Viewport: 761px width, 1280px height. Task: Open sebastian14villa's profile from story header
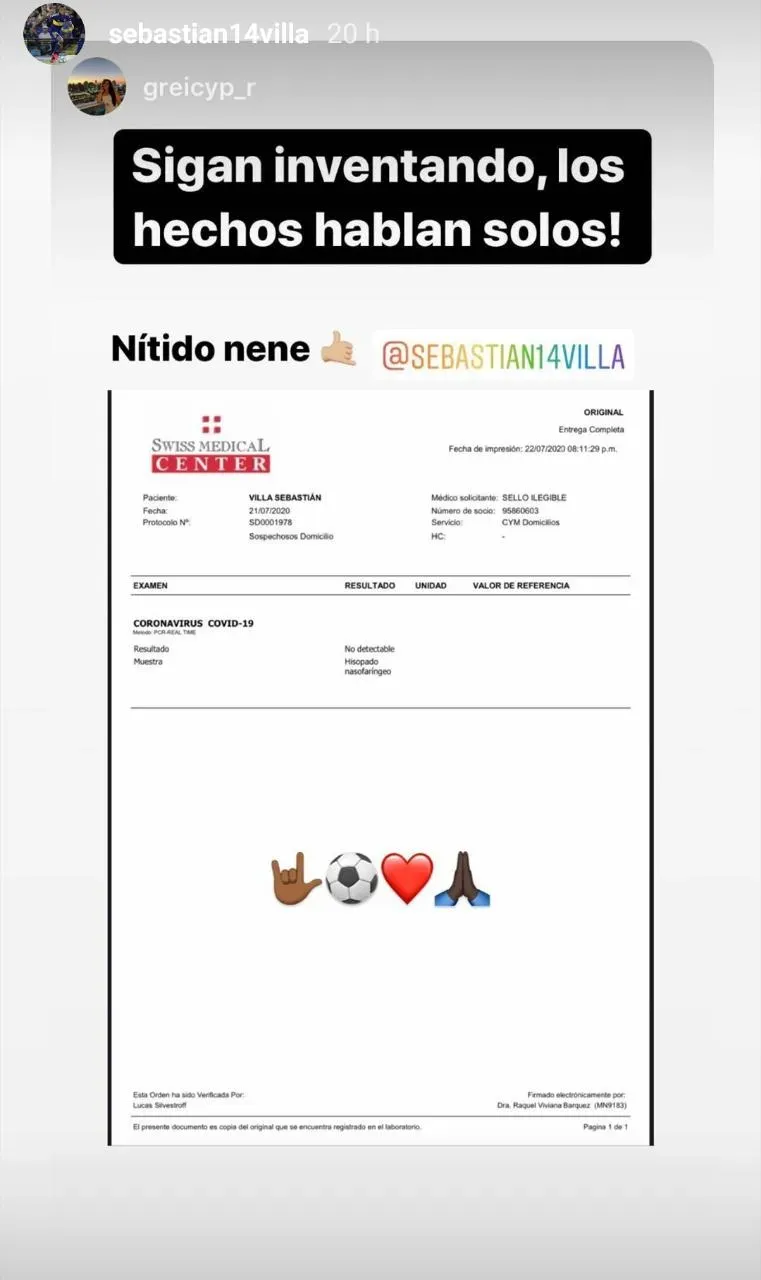tap(208, 34)
